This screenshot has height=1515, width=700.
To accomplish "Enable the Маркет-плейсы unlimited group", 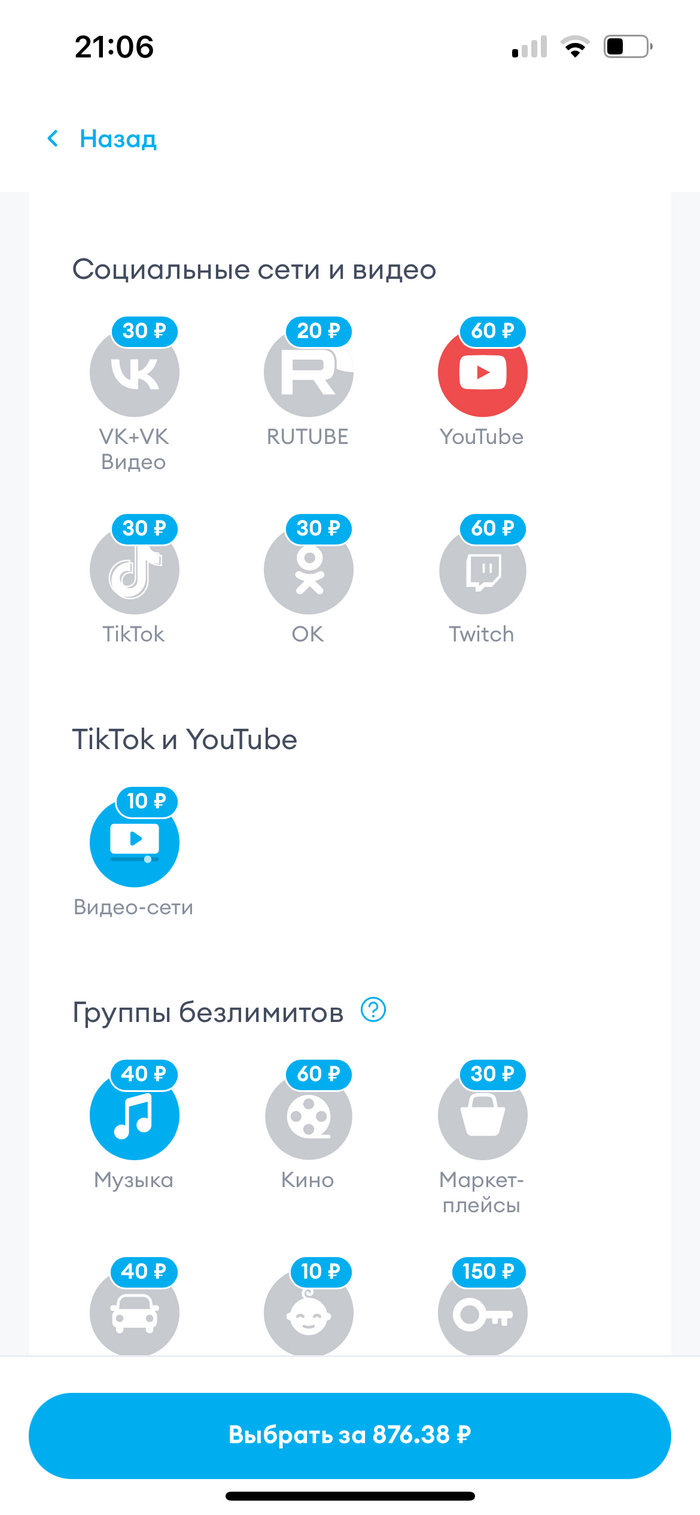I will 482,1115.
